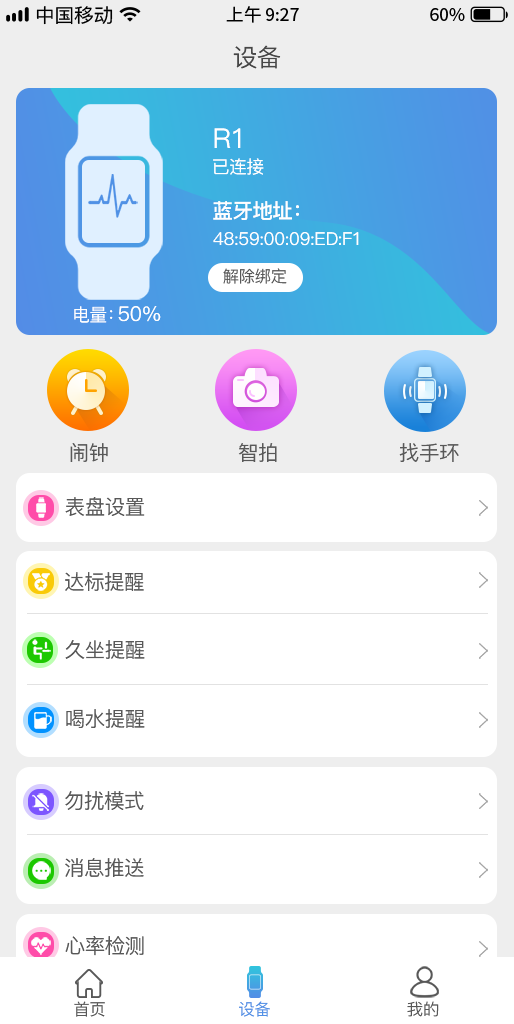514x1024 pixels.
Task: Switch to the 我的 profile tab
Action: 423,992
